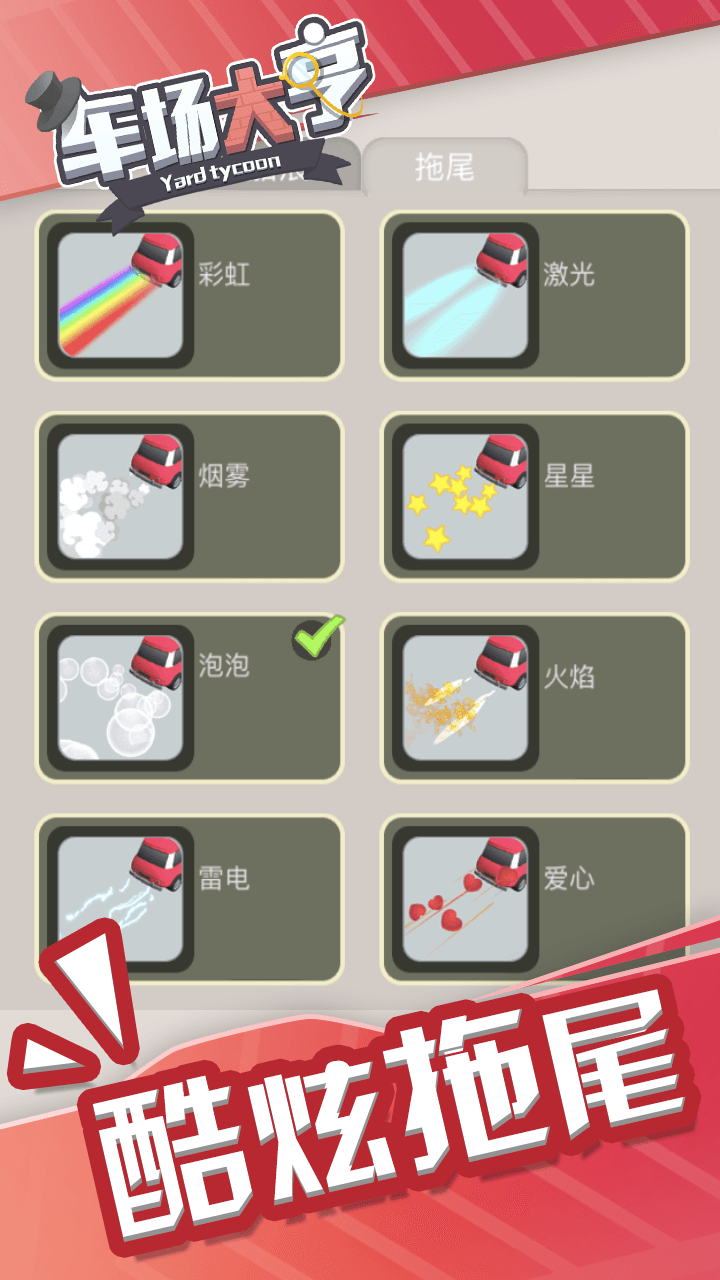Click the 泡泡 bubbles trail thumbnail
Viewport: 720px width, 1280px height.
pos(120,698)
